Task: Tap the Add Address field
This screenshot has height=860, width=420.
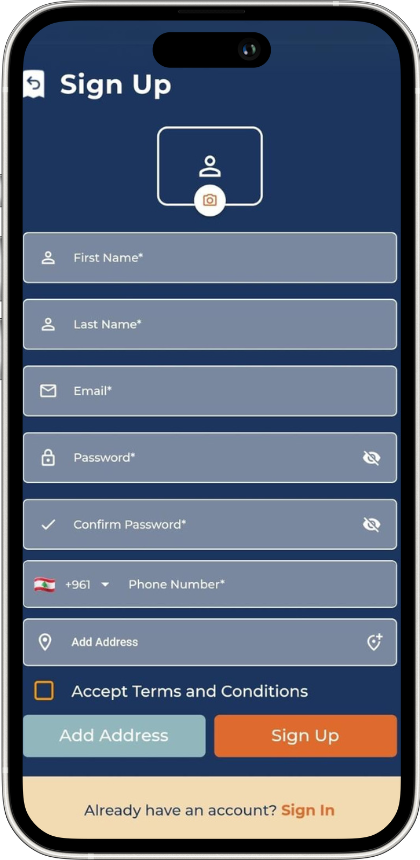Action: (x=210, y=642)
